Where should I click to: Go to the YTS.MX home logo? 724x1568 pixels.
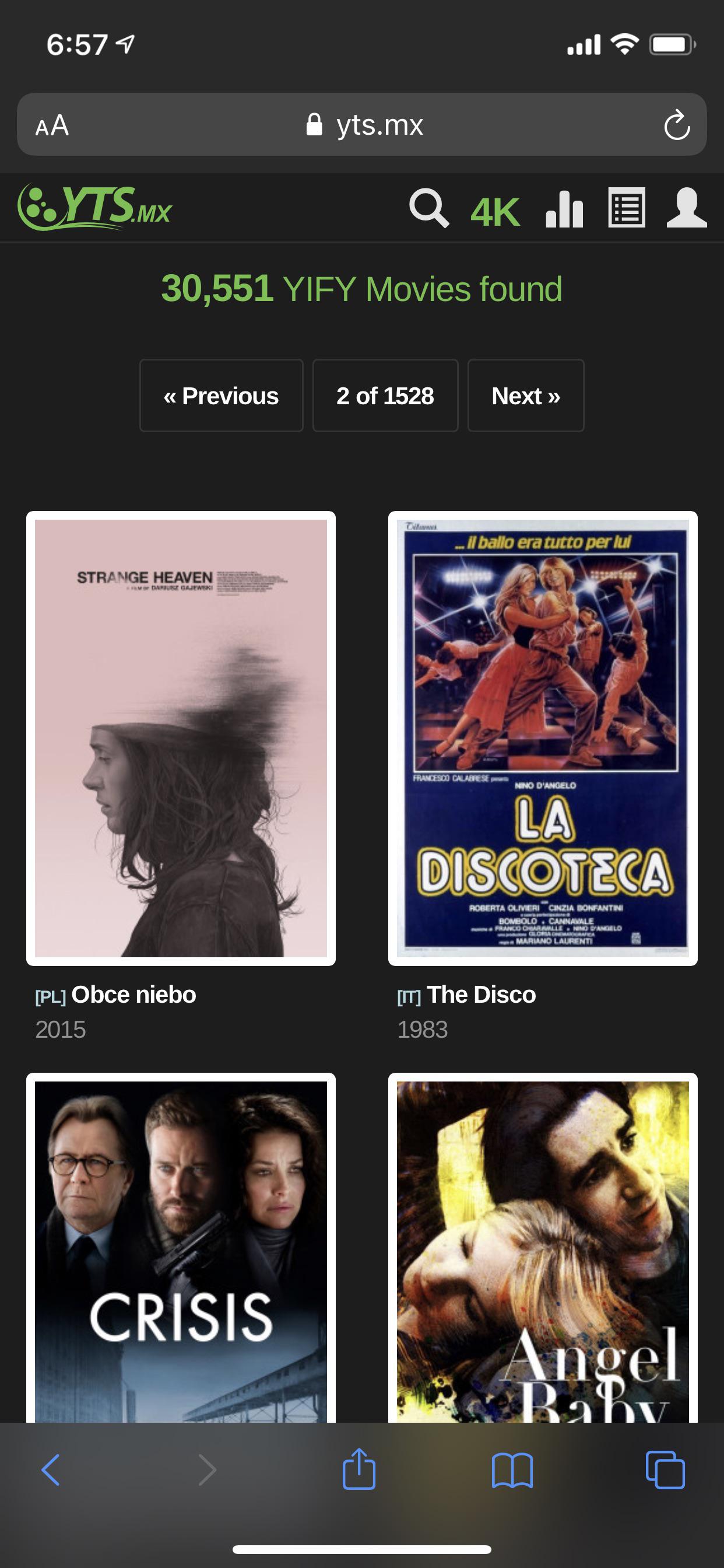pos(96,208)
